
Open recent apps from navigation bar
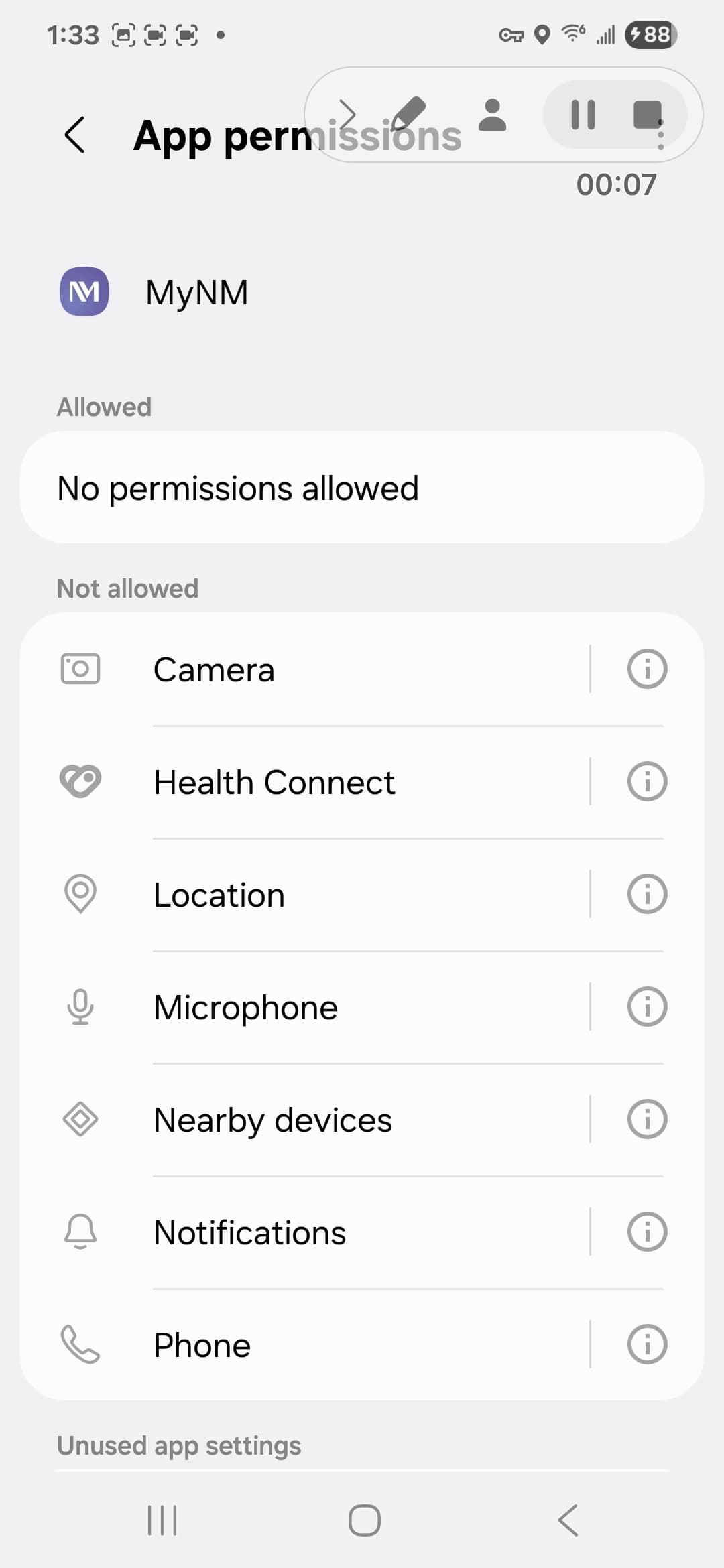(162, 1520)
